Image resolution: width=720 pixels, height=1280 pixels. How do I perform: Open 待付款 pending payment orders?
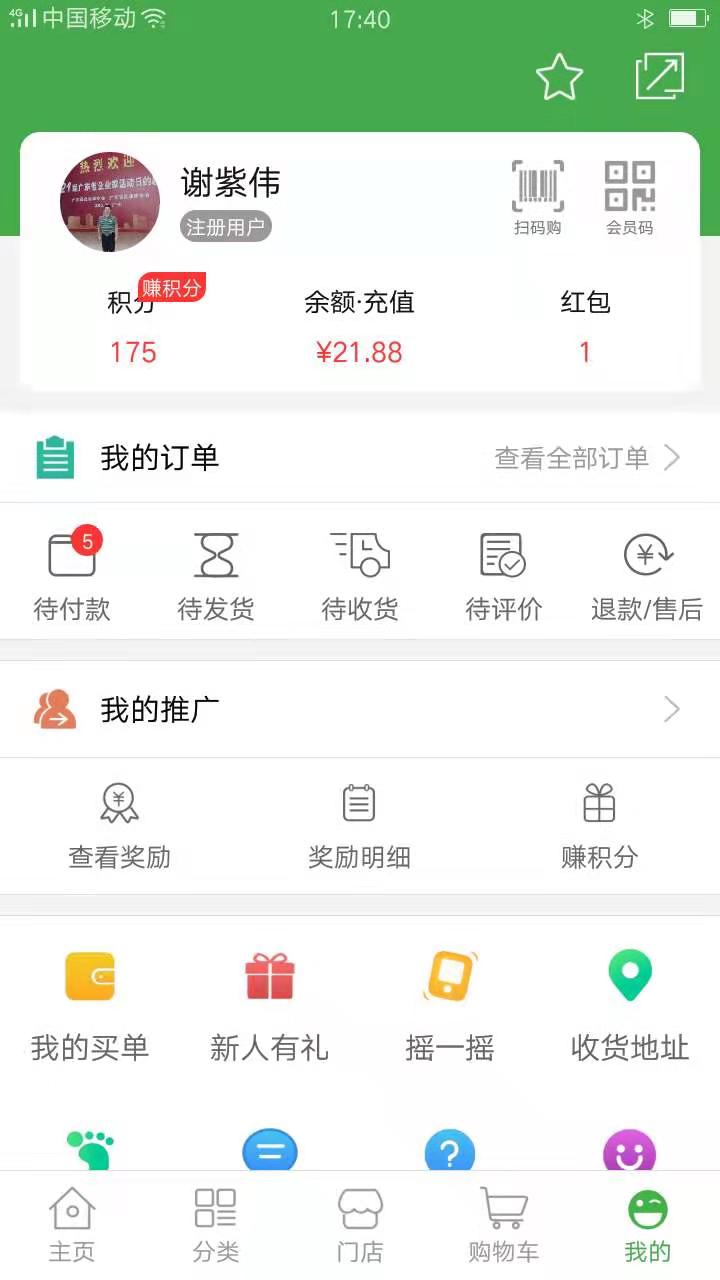coord(72,577)
